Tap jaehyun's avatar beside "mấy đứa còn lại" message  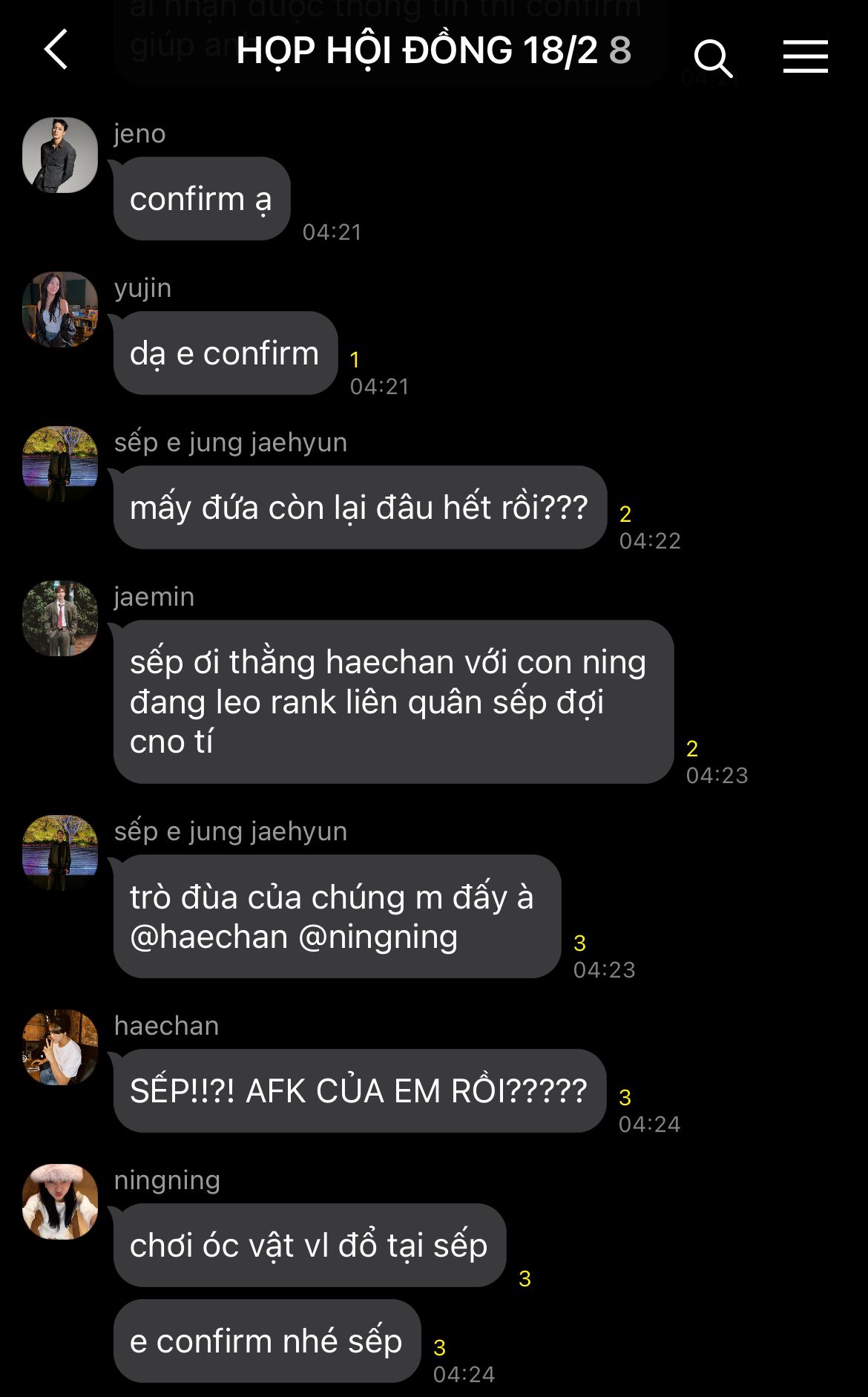[x=60, y=464]
